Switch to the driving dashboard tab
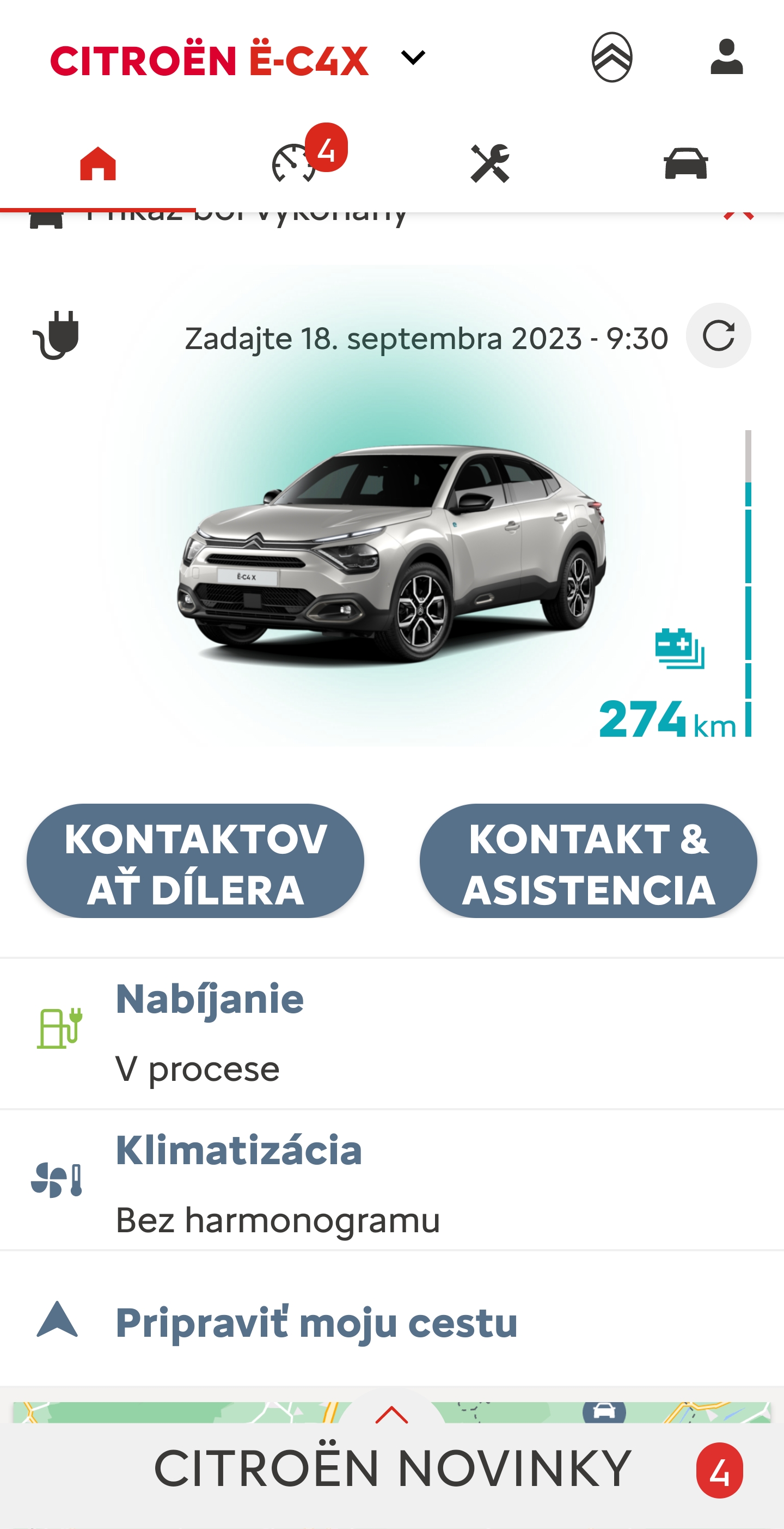Image resolution: width=784 pixels, height=1529 pixels. click(x=295, y=163)
